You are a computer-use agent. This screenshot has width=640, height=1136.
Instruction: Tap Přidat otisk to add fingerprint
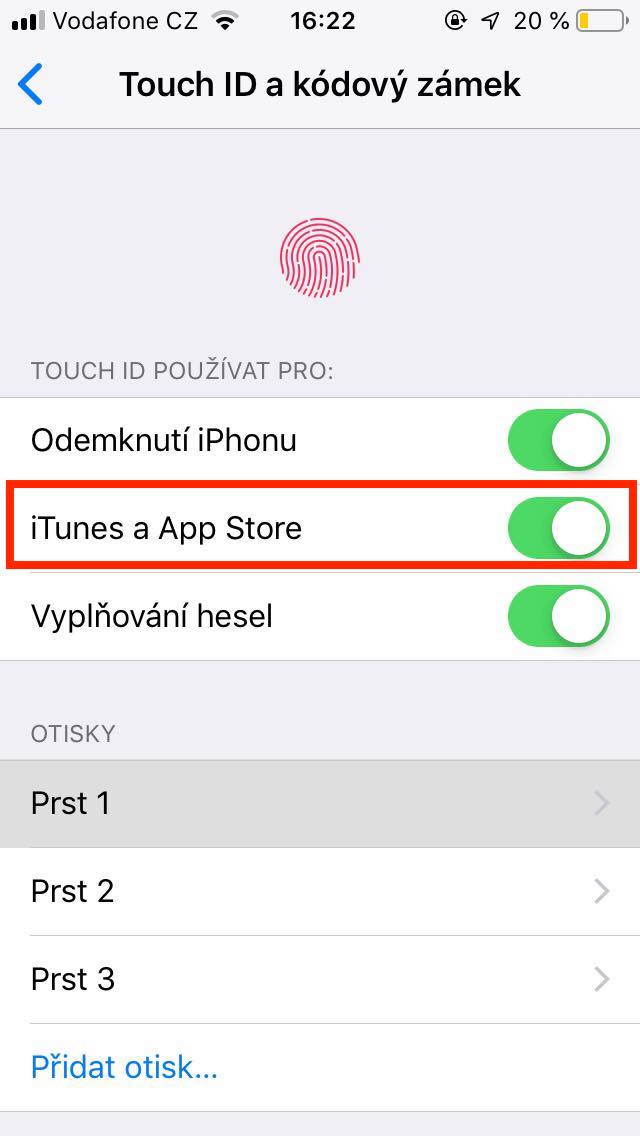click(124, 1067)
